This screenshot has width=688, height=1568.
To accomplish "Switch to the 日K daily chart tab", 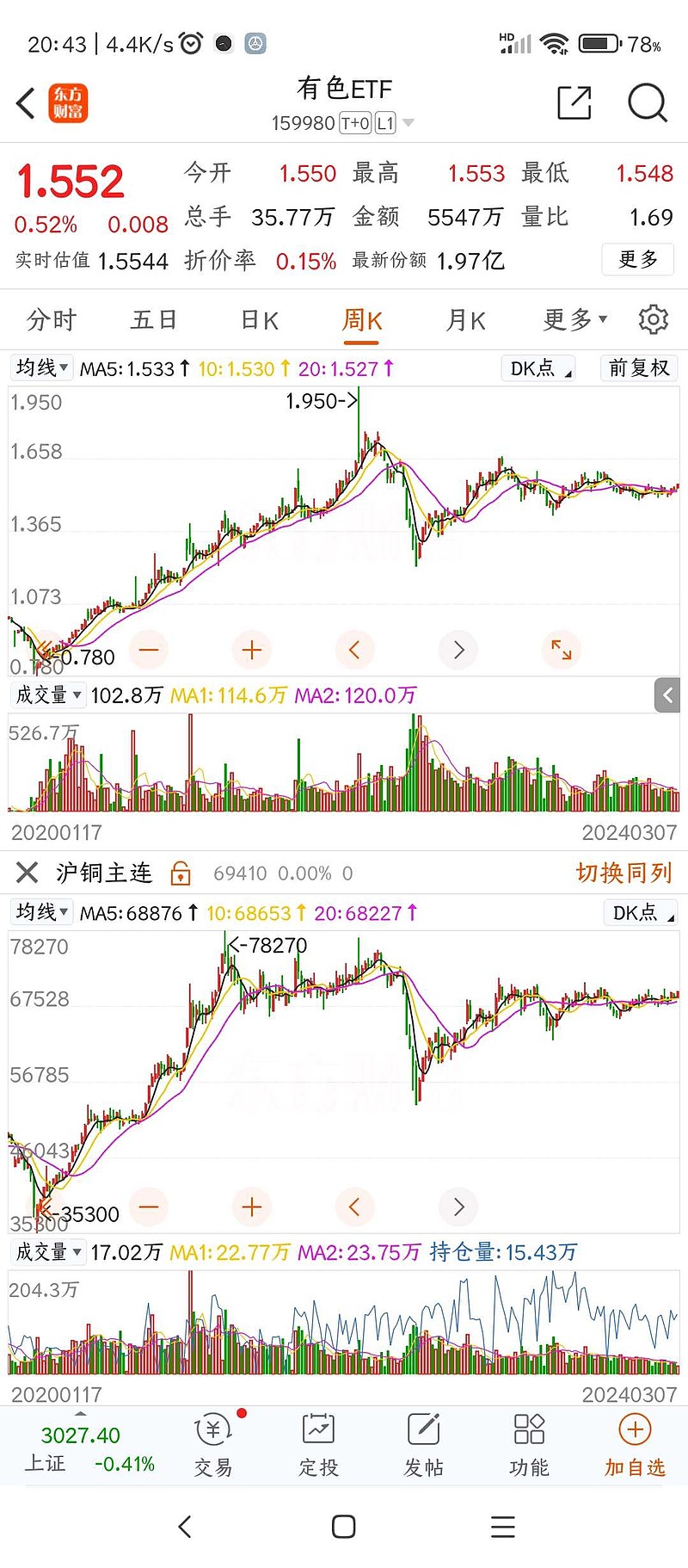I will 258,318.
